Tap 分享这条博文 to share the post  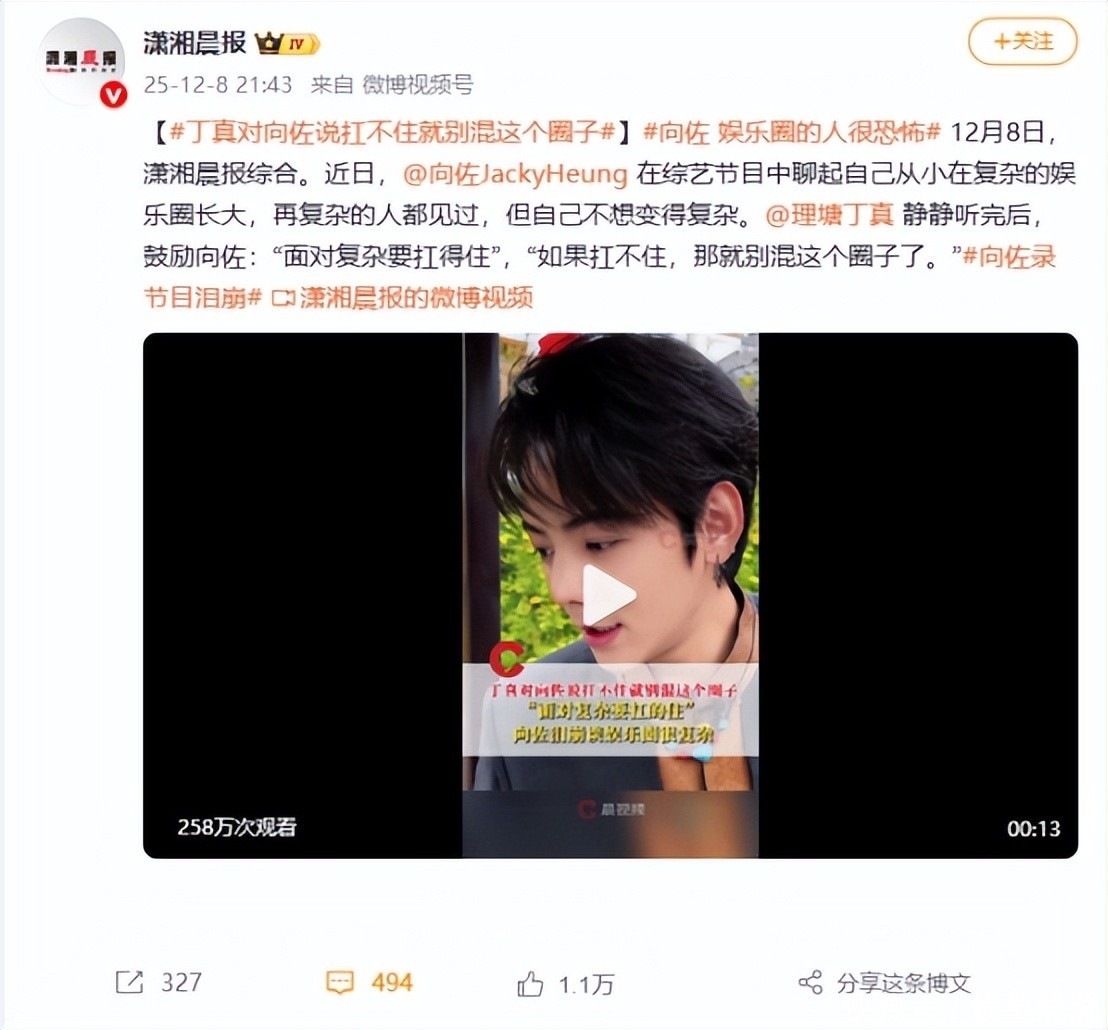coord(884,983)
